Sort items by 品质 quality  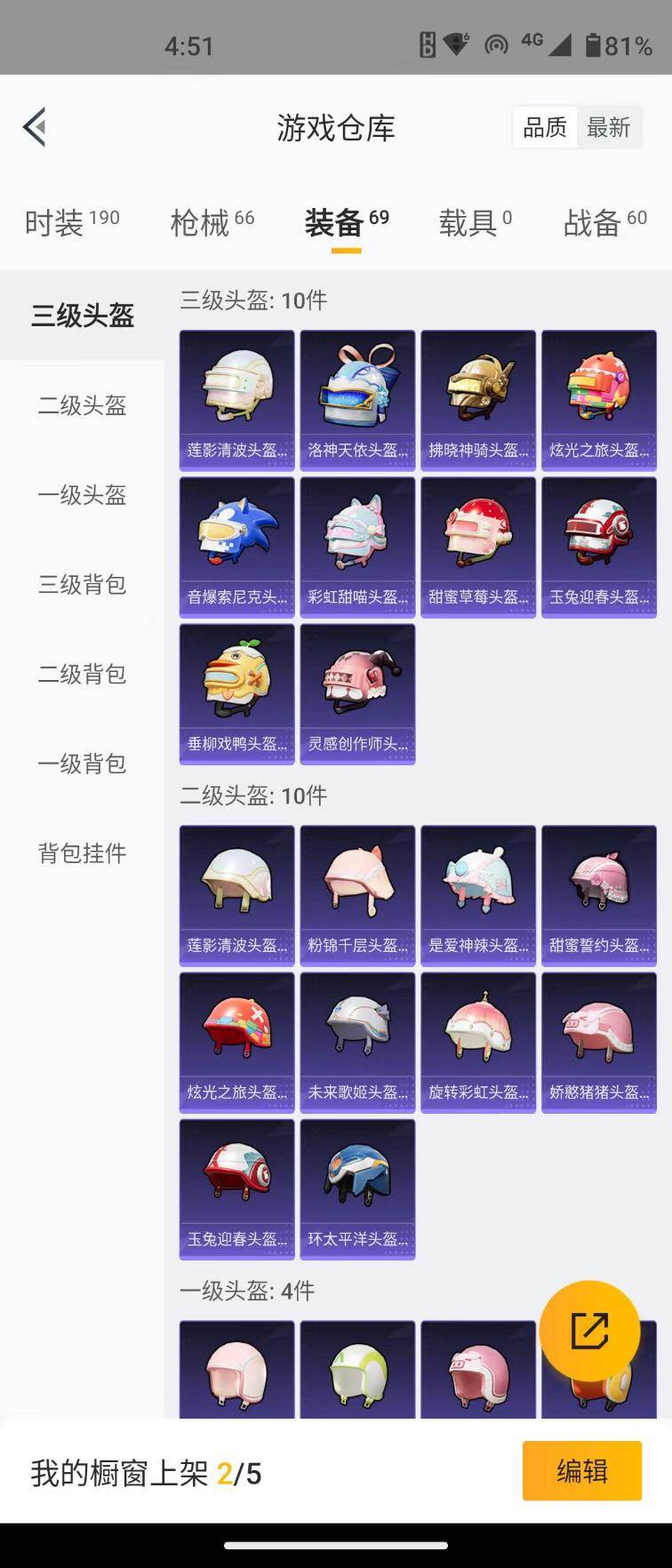click(x=544, y=127)
